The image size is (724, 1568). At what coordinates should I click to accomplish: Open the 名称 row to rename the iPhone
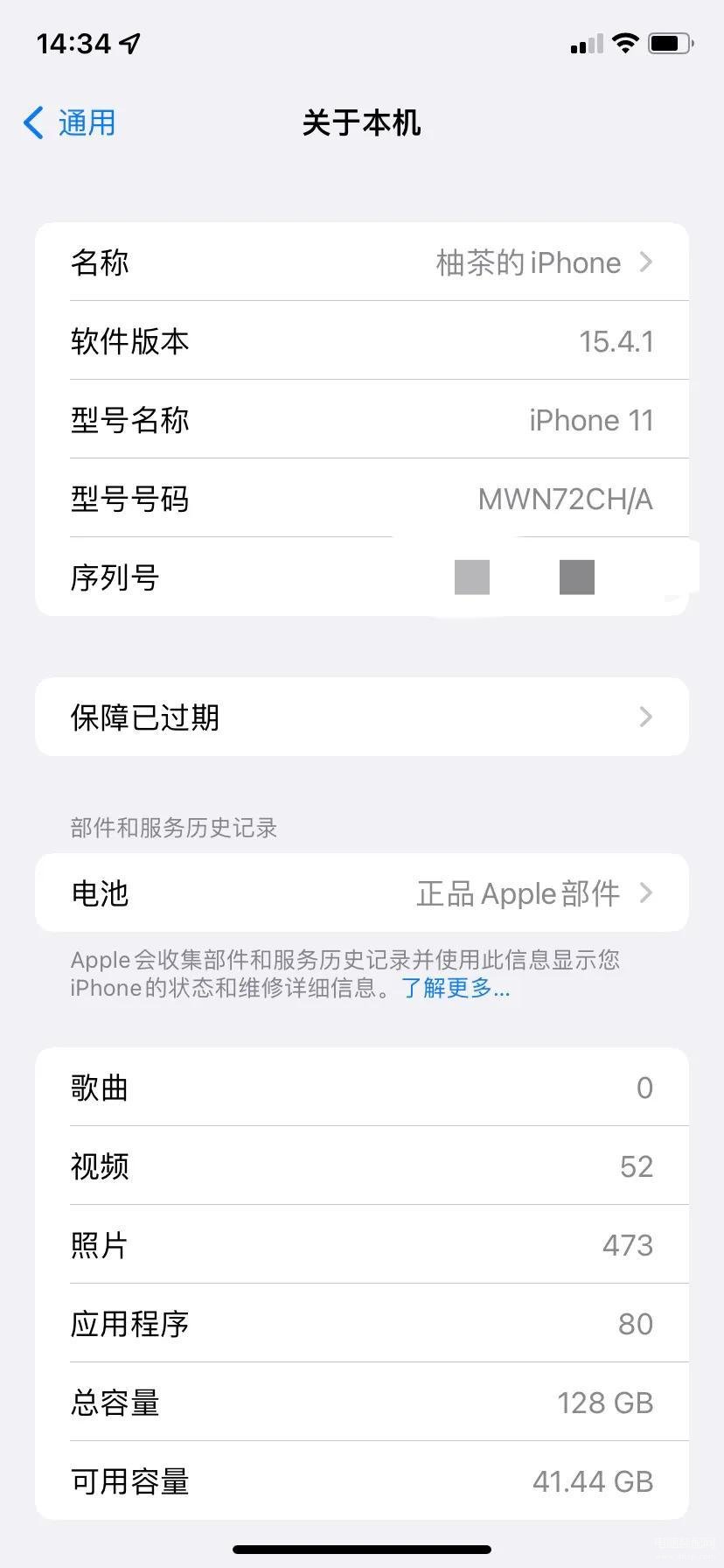362,262
